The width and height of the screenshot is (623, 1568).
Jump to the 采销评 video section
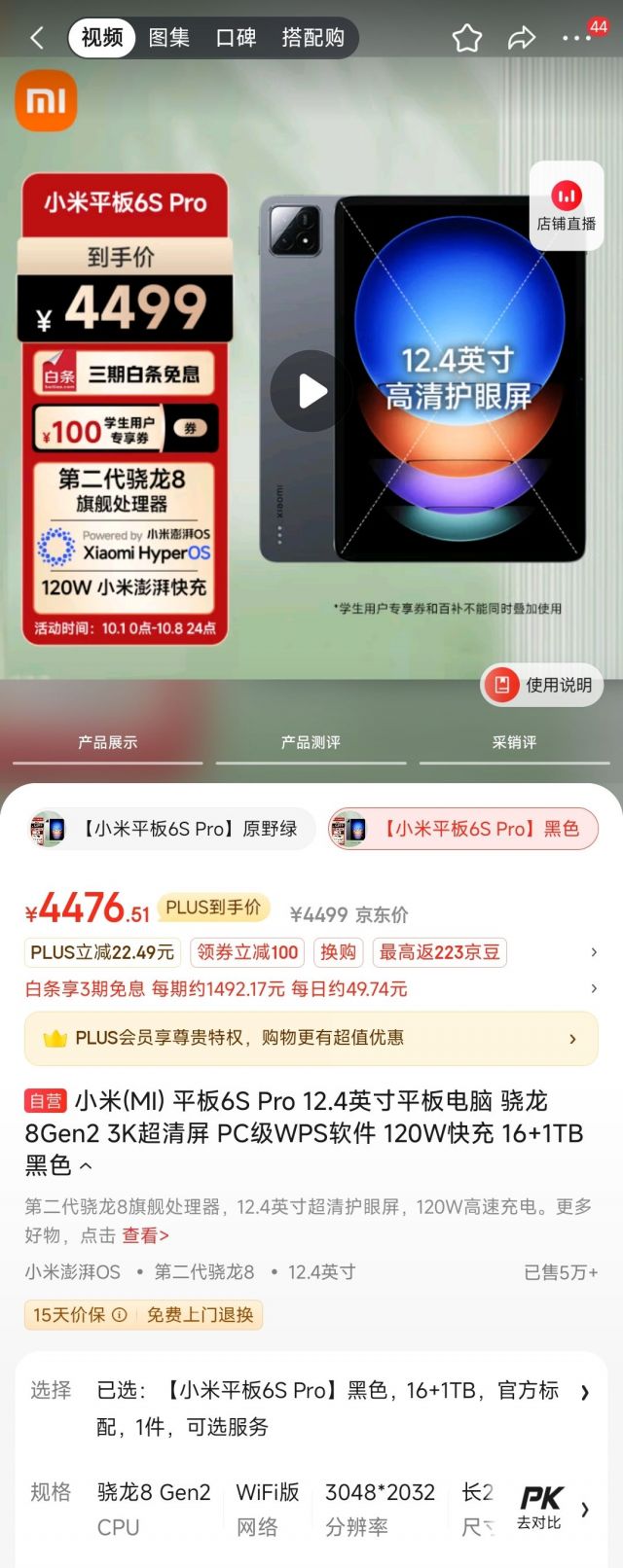click(x=514, y=743)
